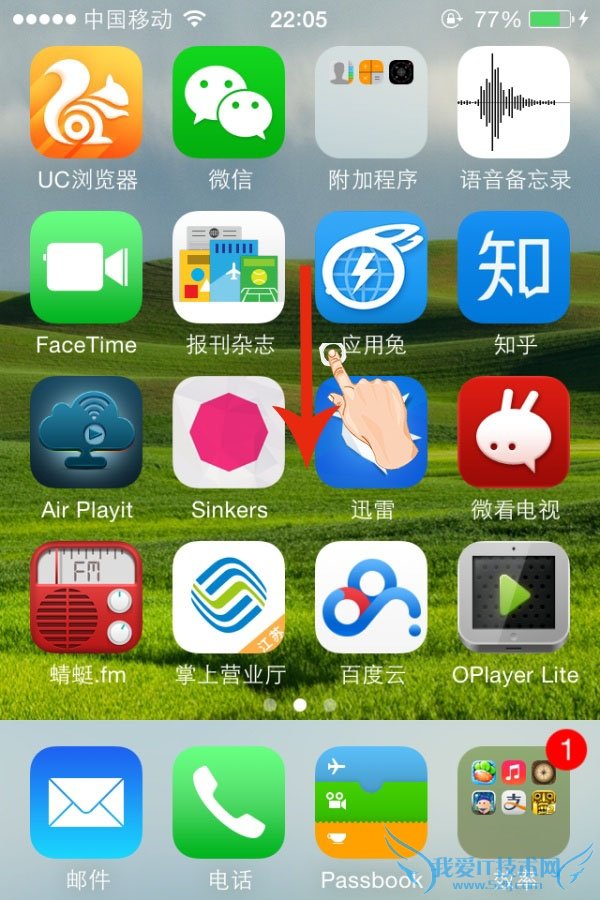This screenshot has height=900, width=600.
Task: Open 蜻蜓.fm radio app
Action: 86,597
